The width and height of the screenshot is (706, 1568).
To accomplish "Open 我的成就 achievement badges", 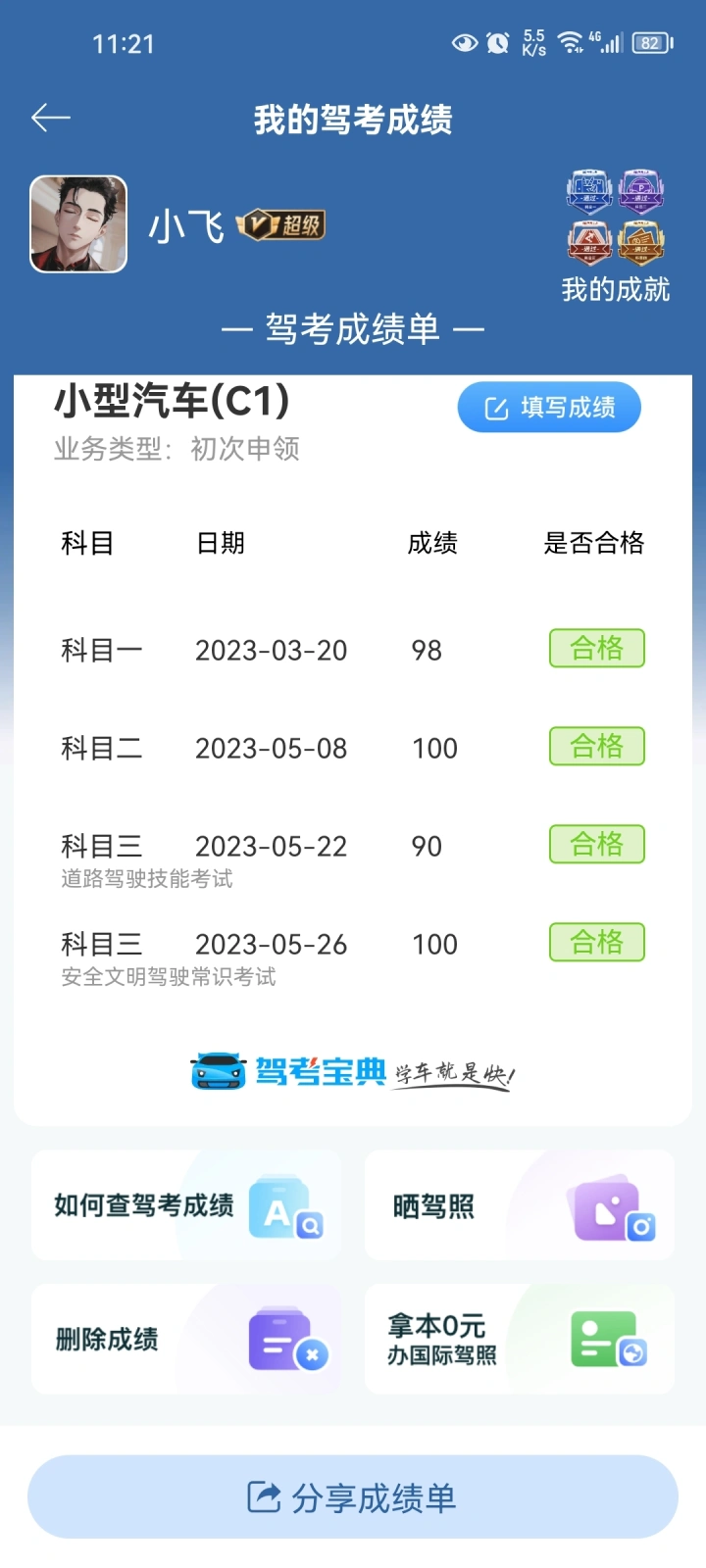I will [x=615, y=235].
